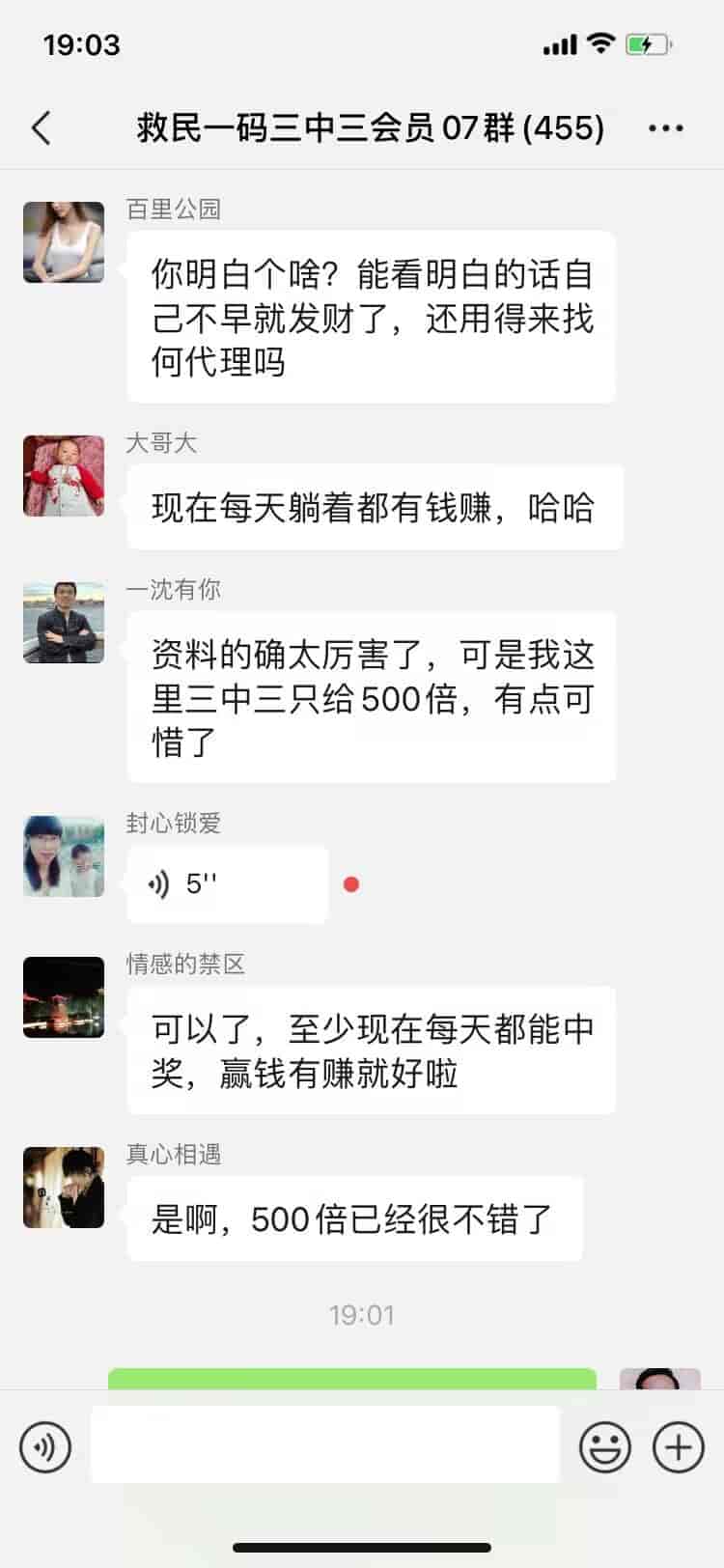This screenshot has width=724, height=1568.
Task: Open the group chat overflow menu
Action: tap(666, 127)
